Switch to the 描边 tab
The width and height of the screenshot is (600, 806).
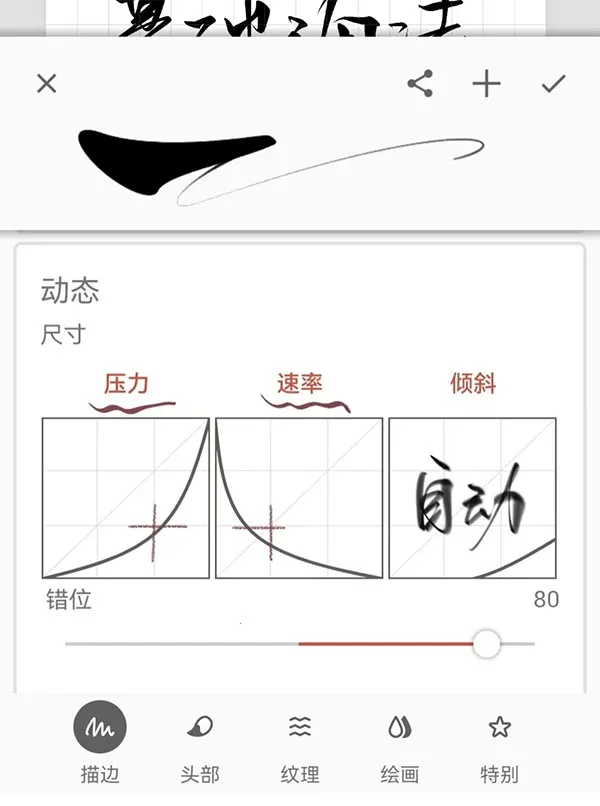pos(100,740)
